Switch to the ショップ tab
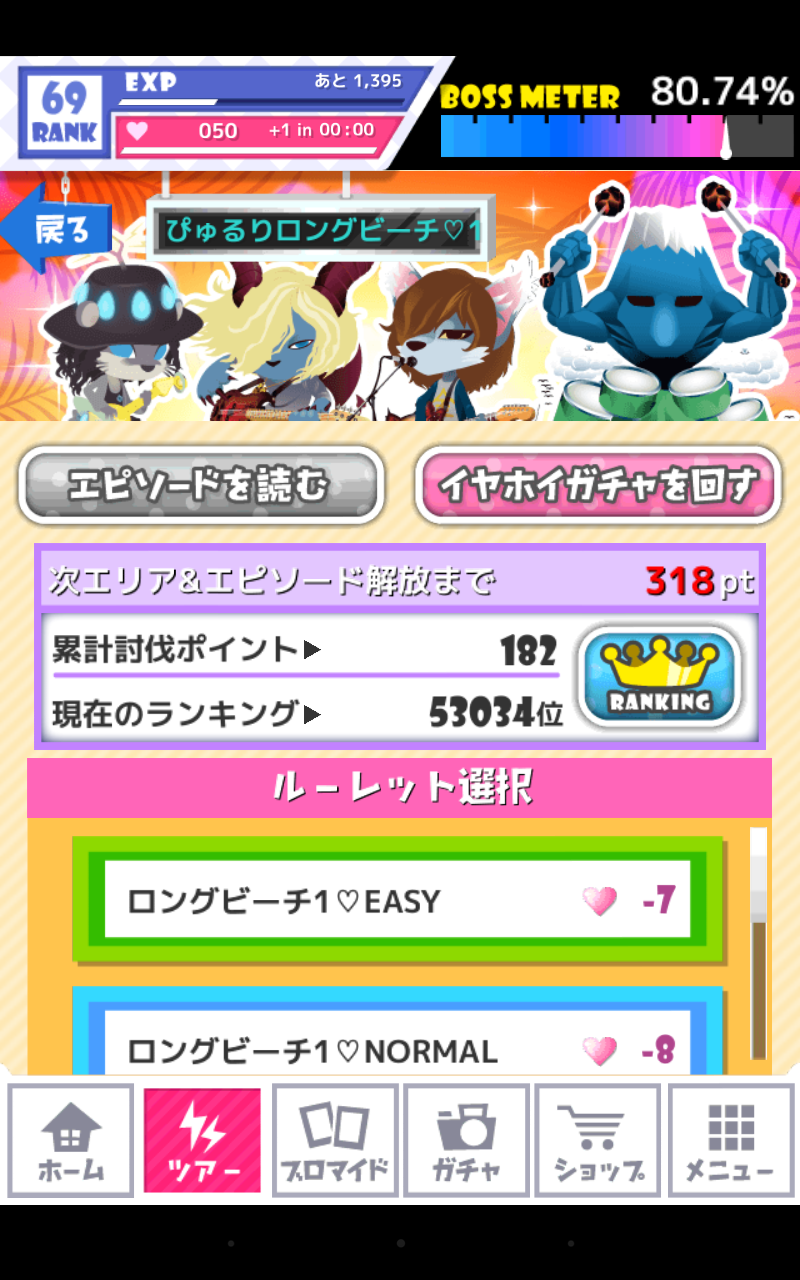Image resolution: width=800 pixels, height=1280 pixels. click(597, 1141)
